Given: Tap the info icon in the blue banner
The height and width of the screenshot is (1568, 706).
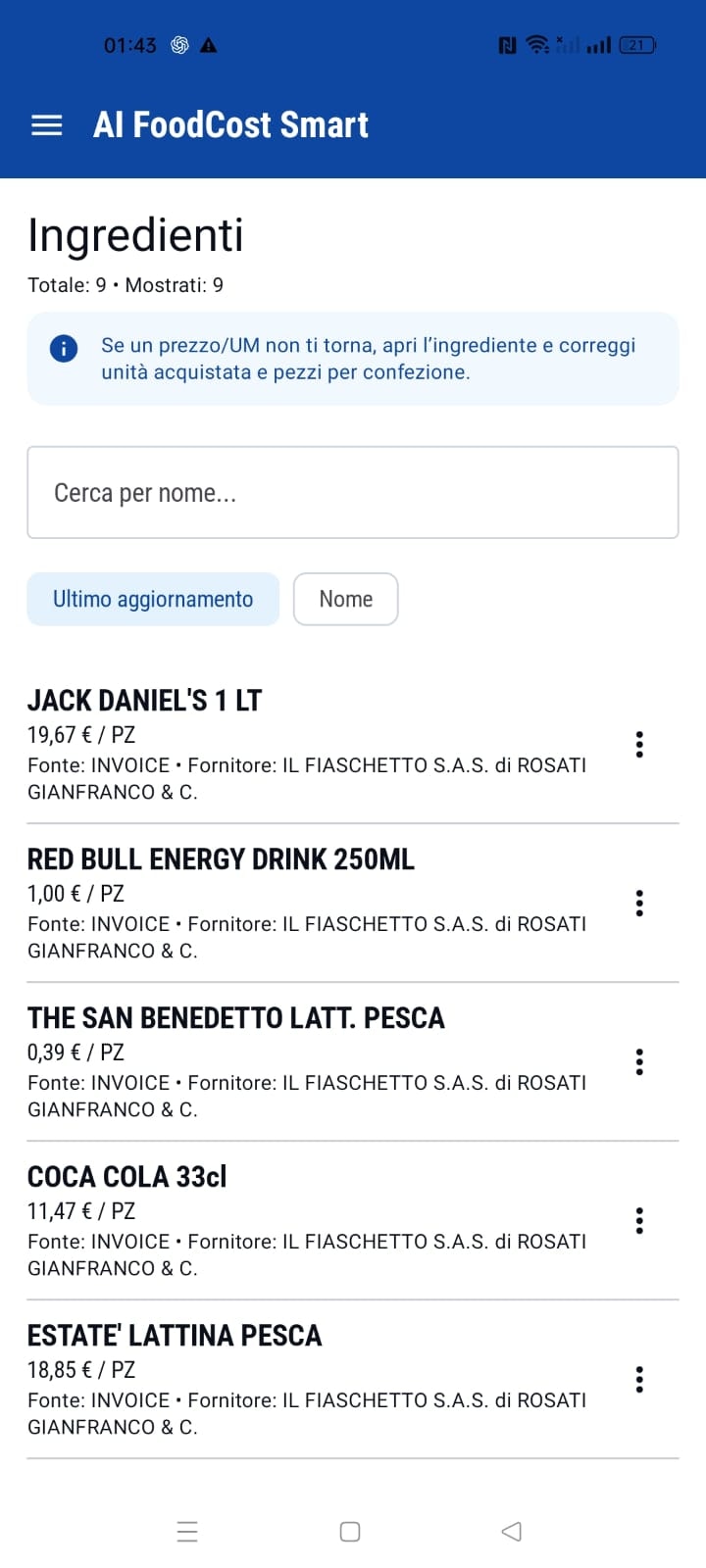Looking at the screenshot, I should pyautogui.click(x=63, y=348).
